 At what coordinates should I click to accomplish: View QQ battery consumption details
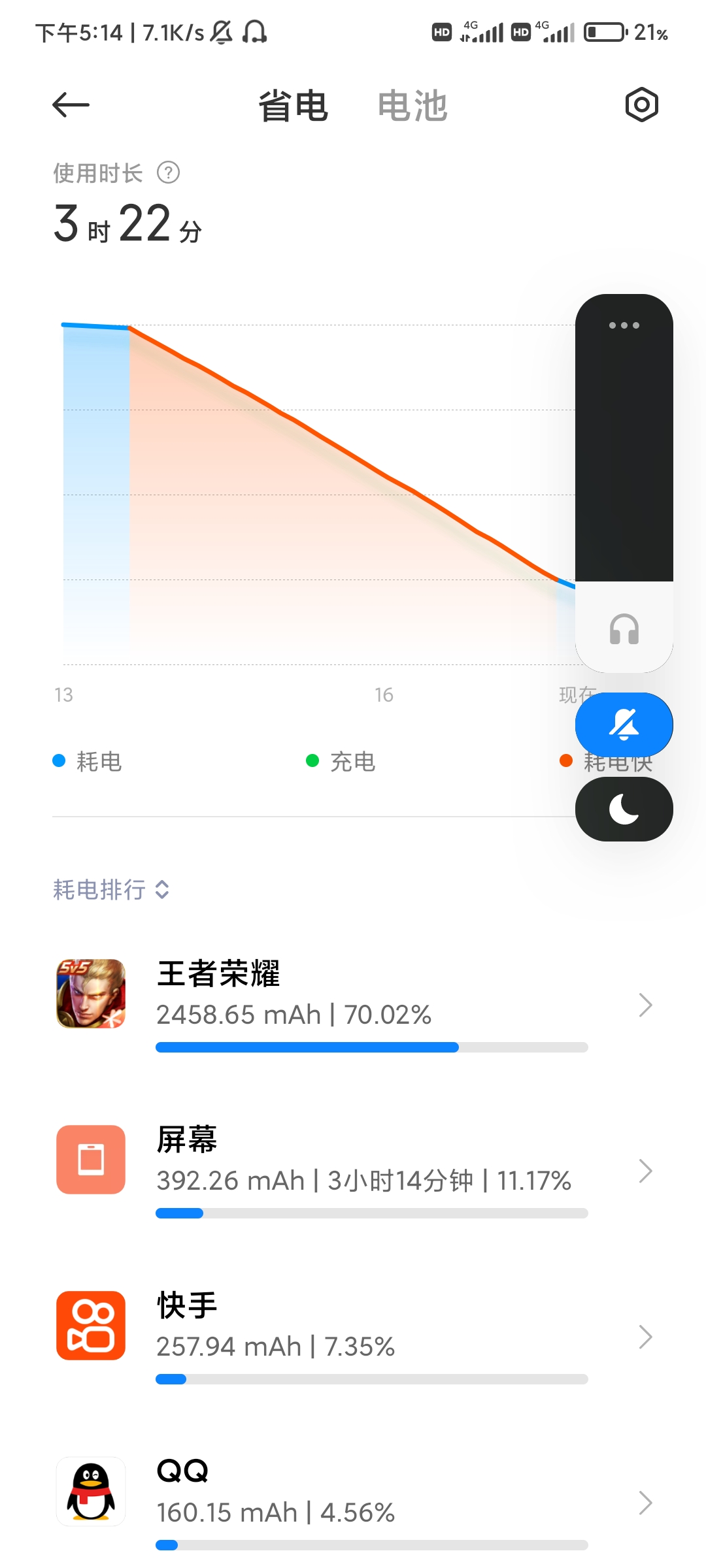point(353,1503)
